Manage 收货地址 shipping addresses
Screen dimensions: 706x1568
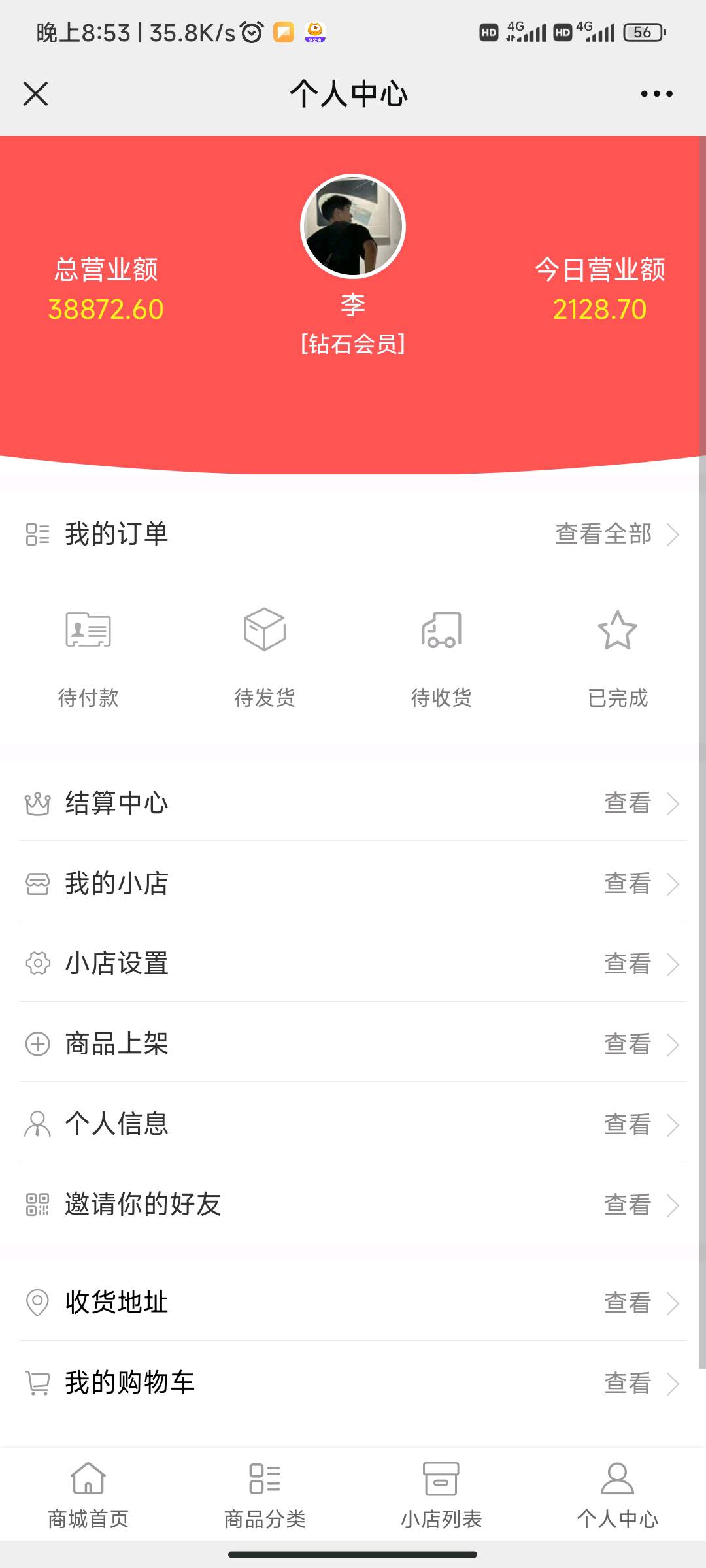(x=353, y=1303)
